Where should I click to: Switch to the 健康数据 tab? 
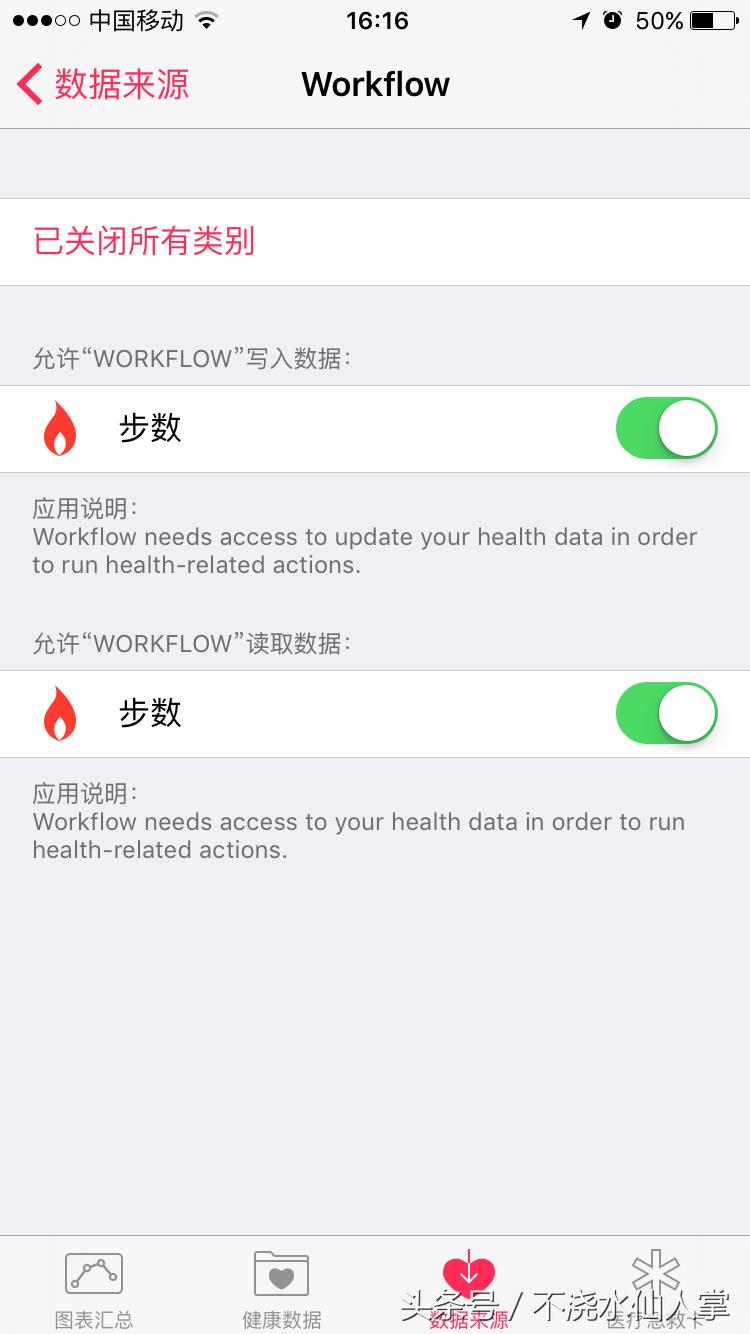click(x=281, y=1288)
